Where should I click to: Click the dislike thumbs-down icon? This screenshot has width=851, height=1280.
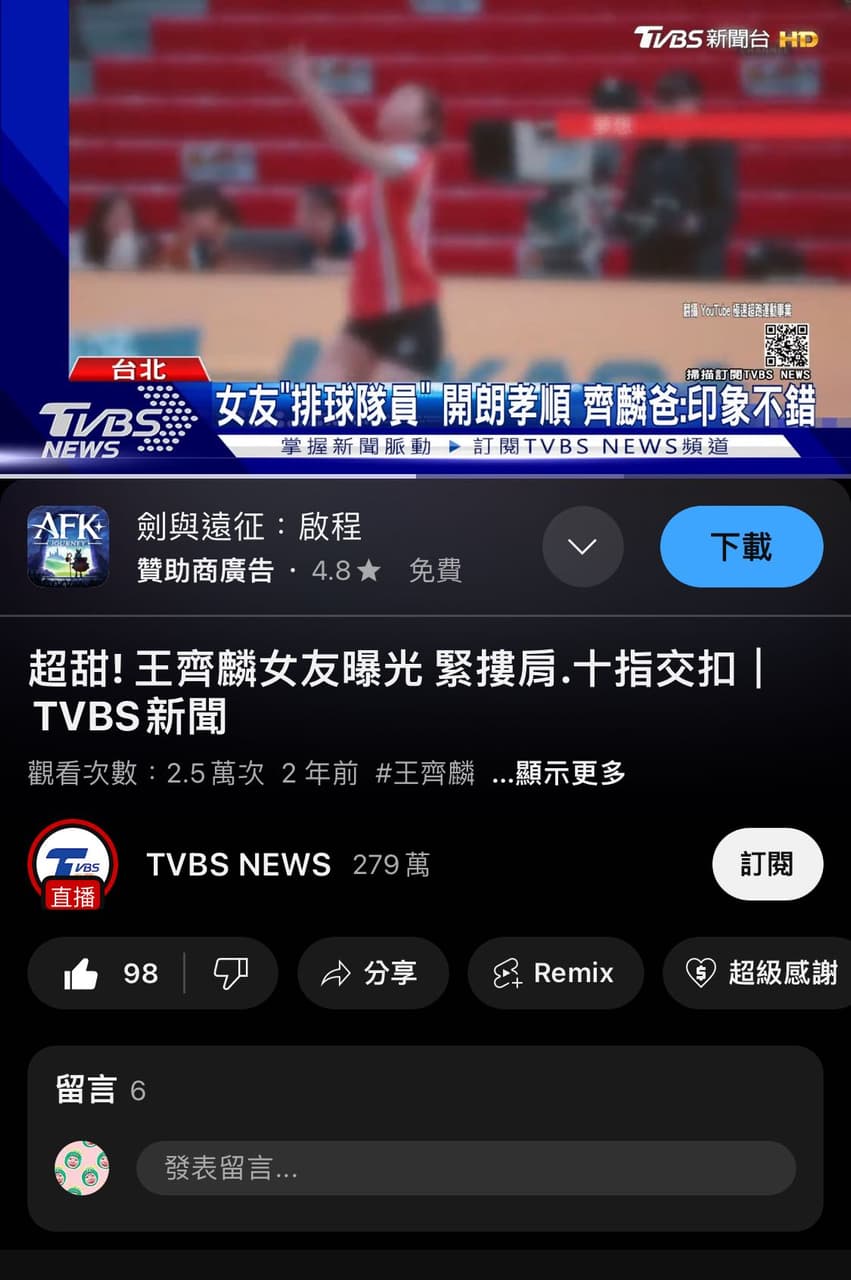coord(232,973)
